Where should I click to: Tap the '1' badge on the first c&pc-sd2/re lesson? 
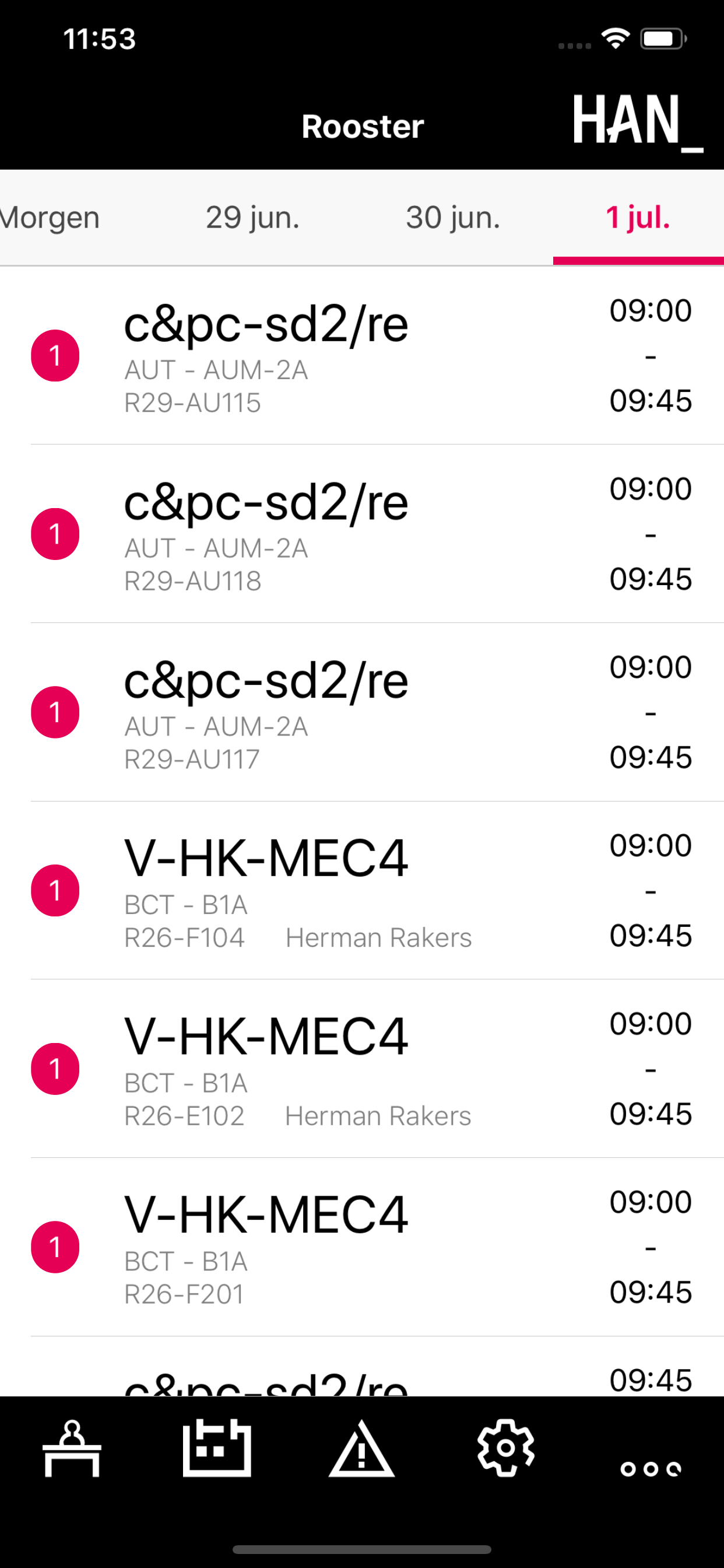click(55, 355)
